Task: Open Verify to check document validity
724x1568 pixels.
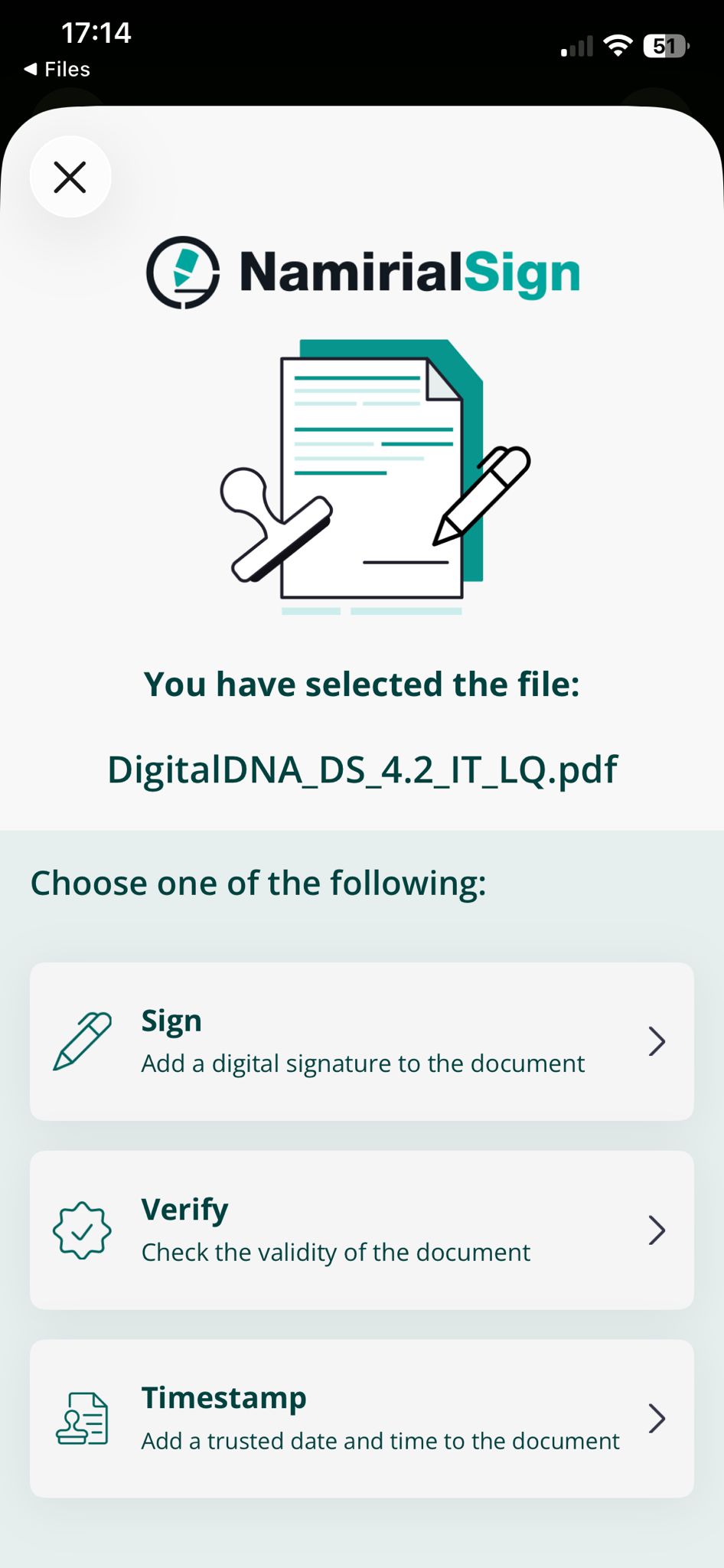Action: click(361, 1230)
